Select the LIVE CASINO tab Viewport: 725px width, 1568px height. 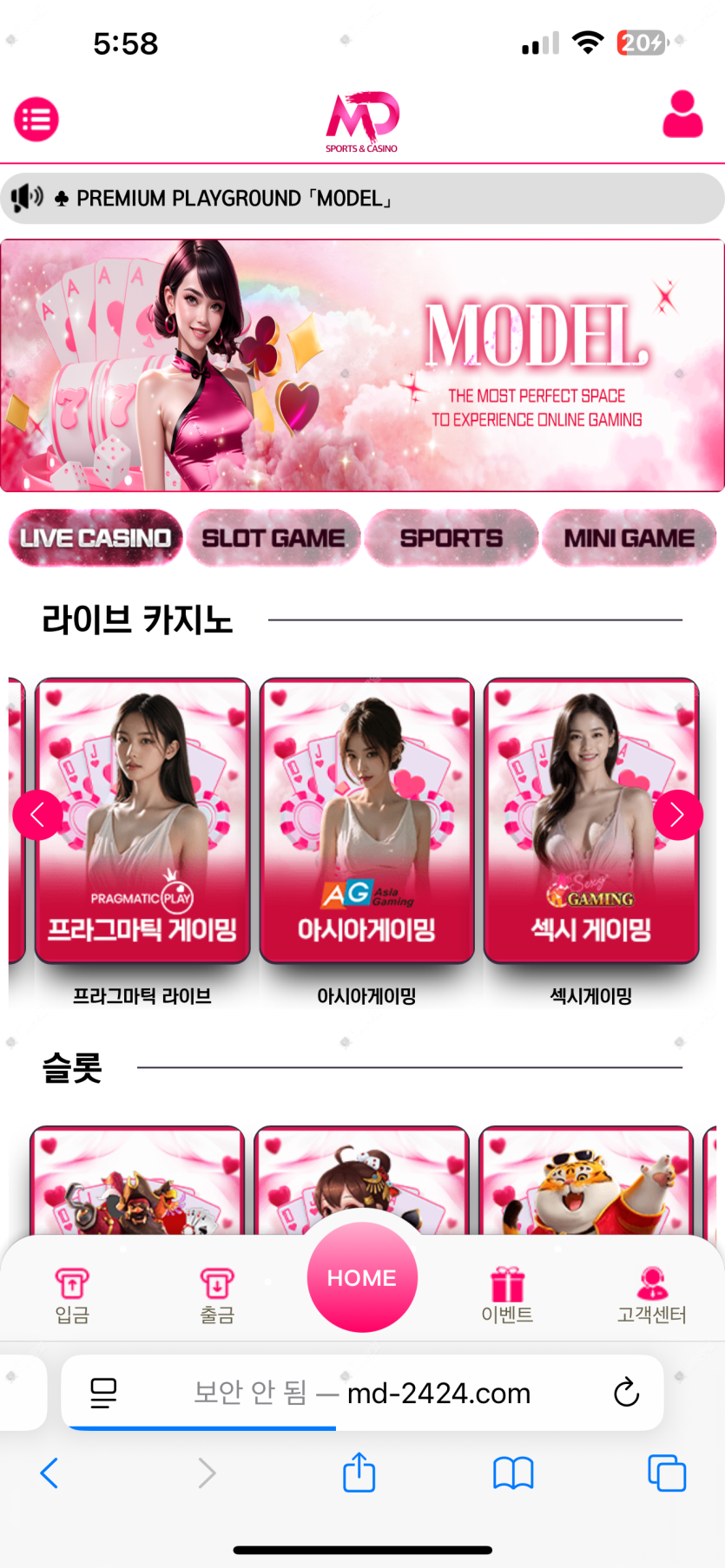coord(96,538)
